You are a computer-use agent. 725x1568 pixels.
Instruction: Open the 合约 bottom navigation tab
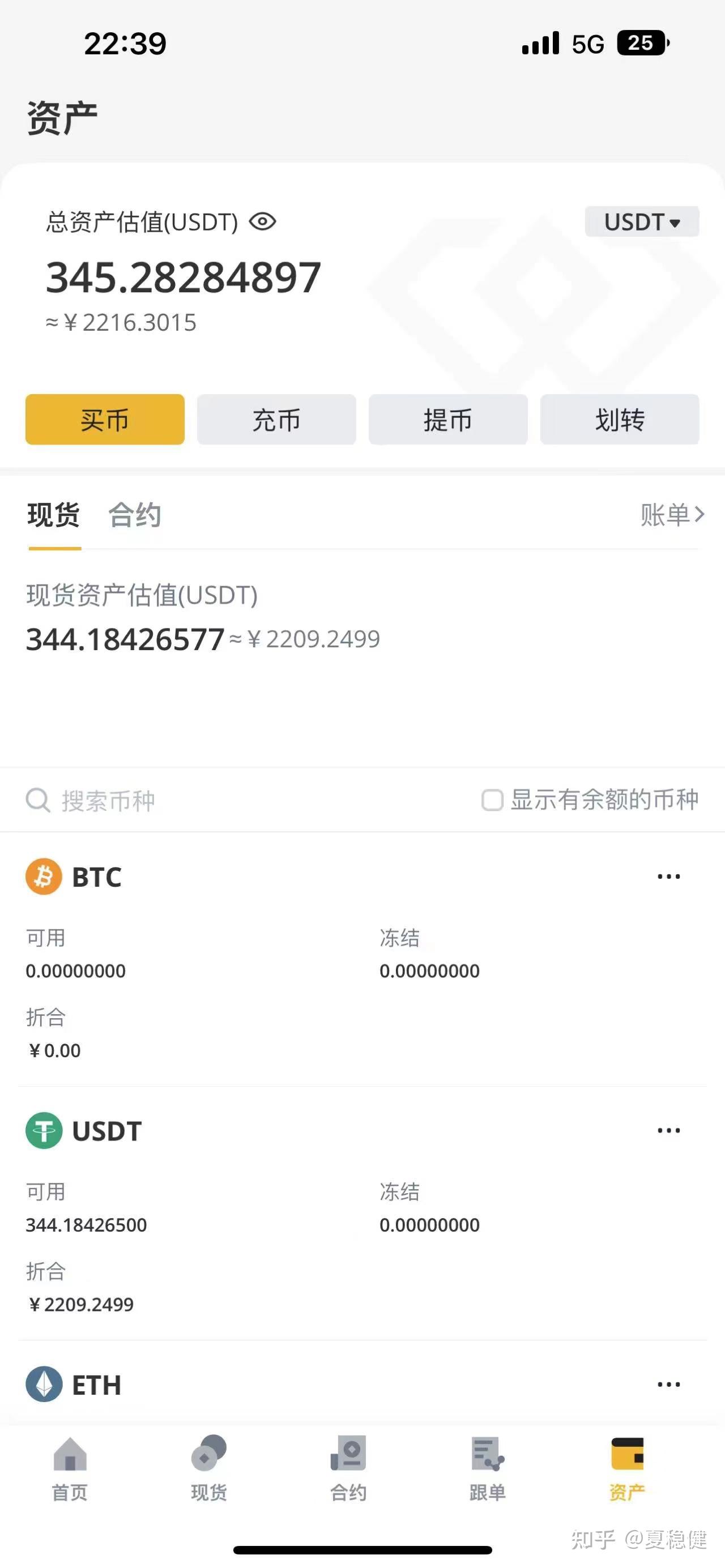point(348,1467)
